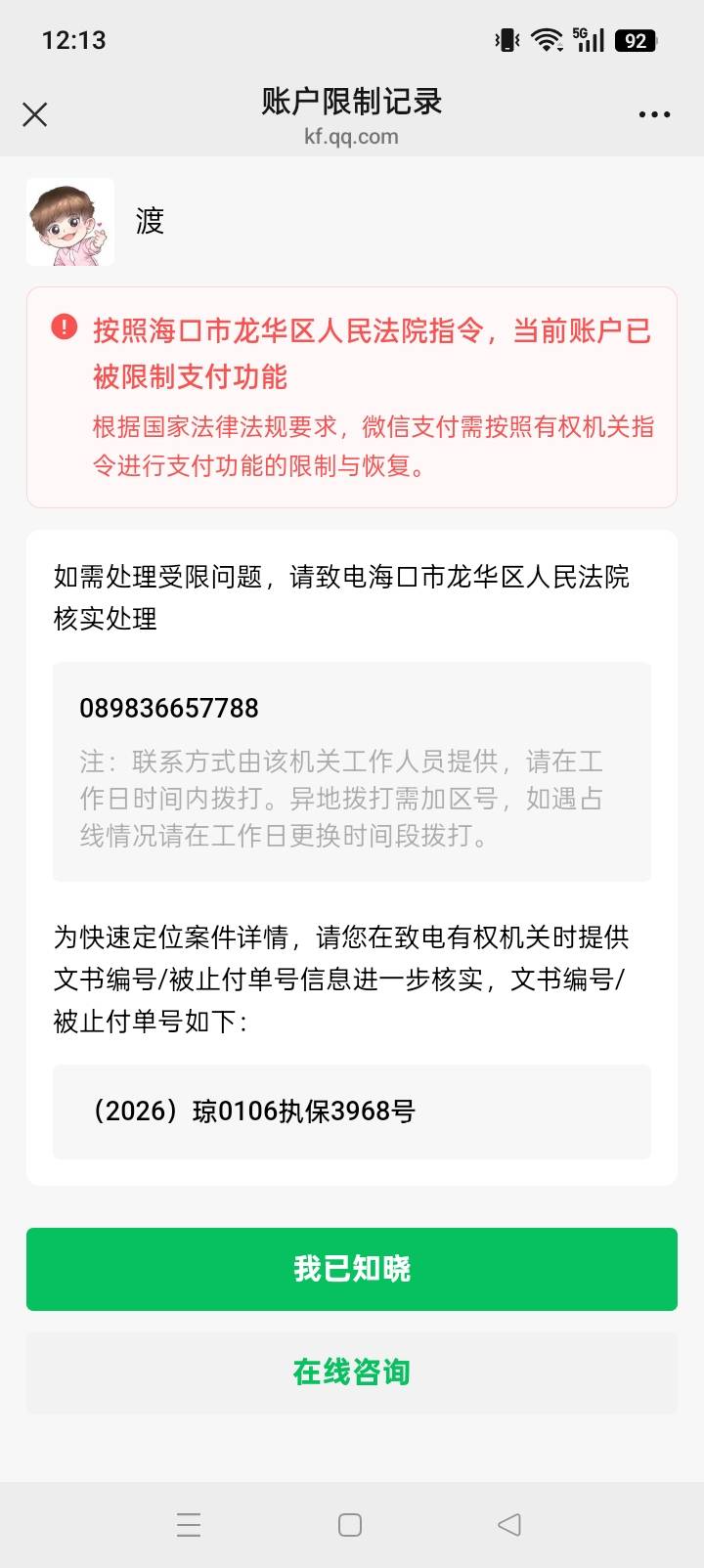Tap the 我已知晓 button

point(352,1269)
